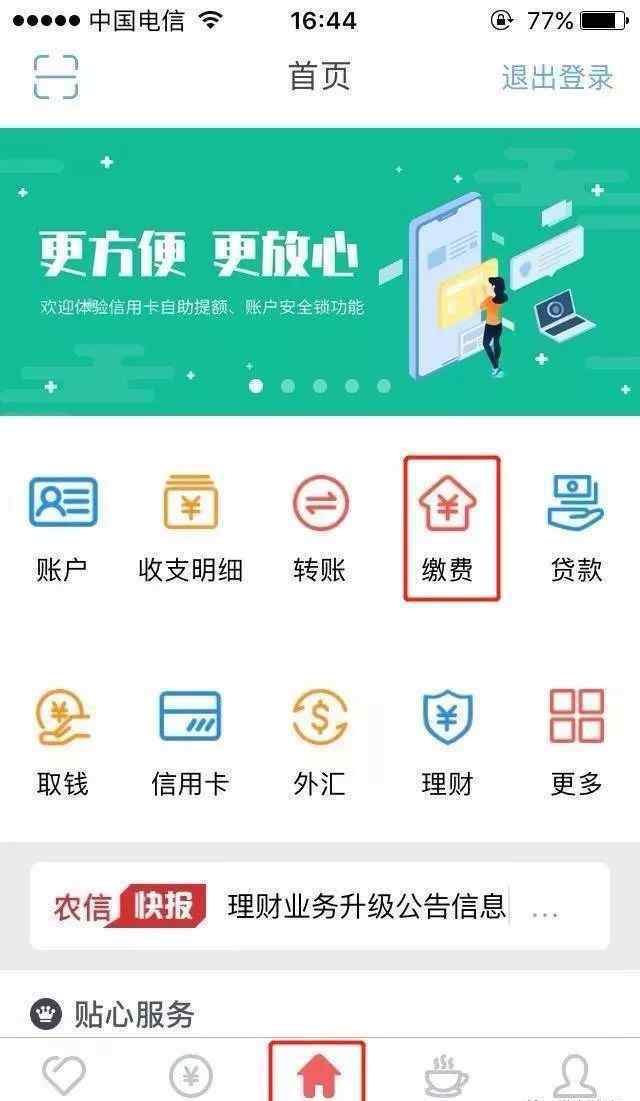The height and width of the screenshot is (1101, 640).
Task: Select 取钱 cash withdrawal
Action: coord(63,744)
